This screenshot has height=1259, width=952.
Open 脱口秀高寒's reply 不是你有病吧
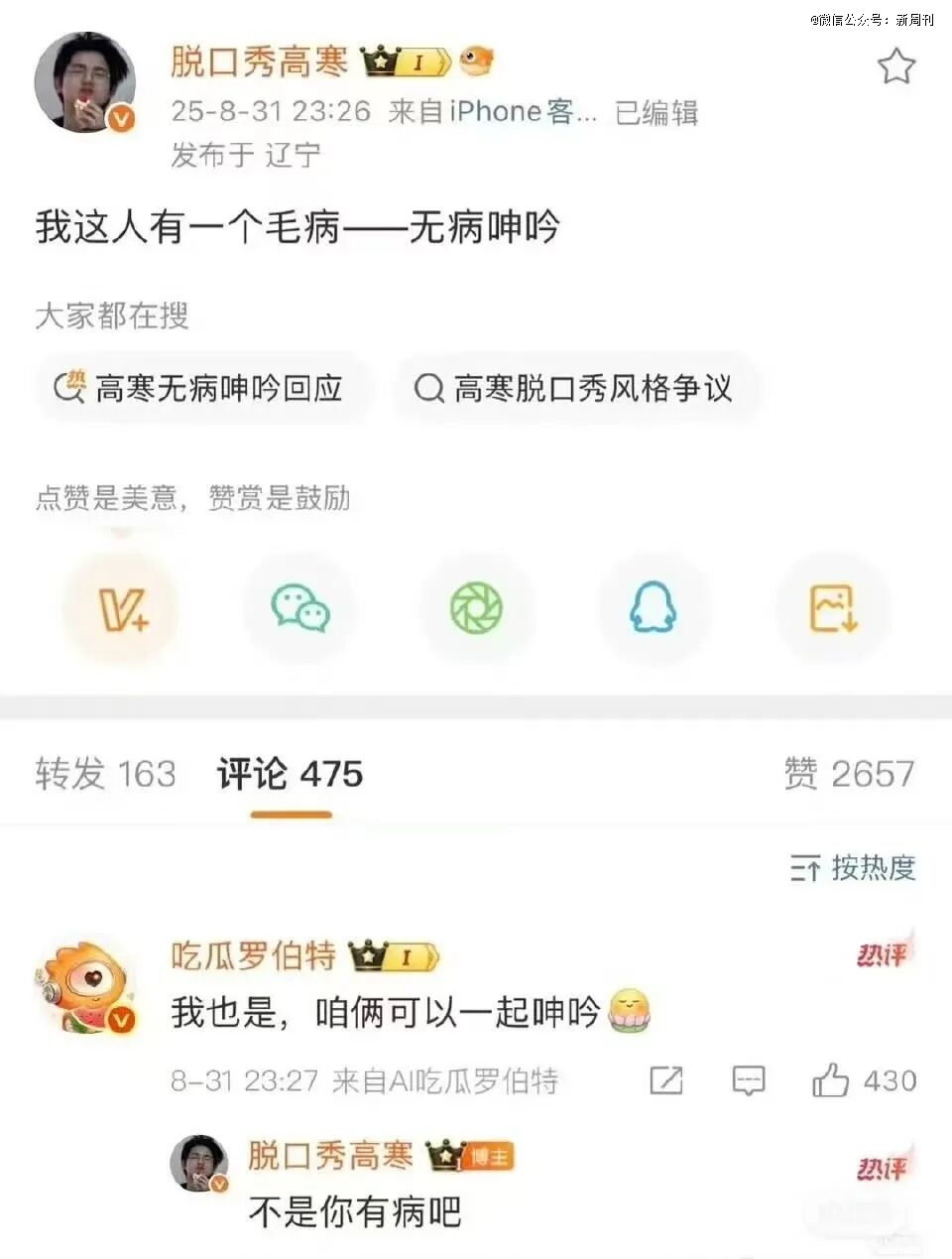[355, 1211]
